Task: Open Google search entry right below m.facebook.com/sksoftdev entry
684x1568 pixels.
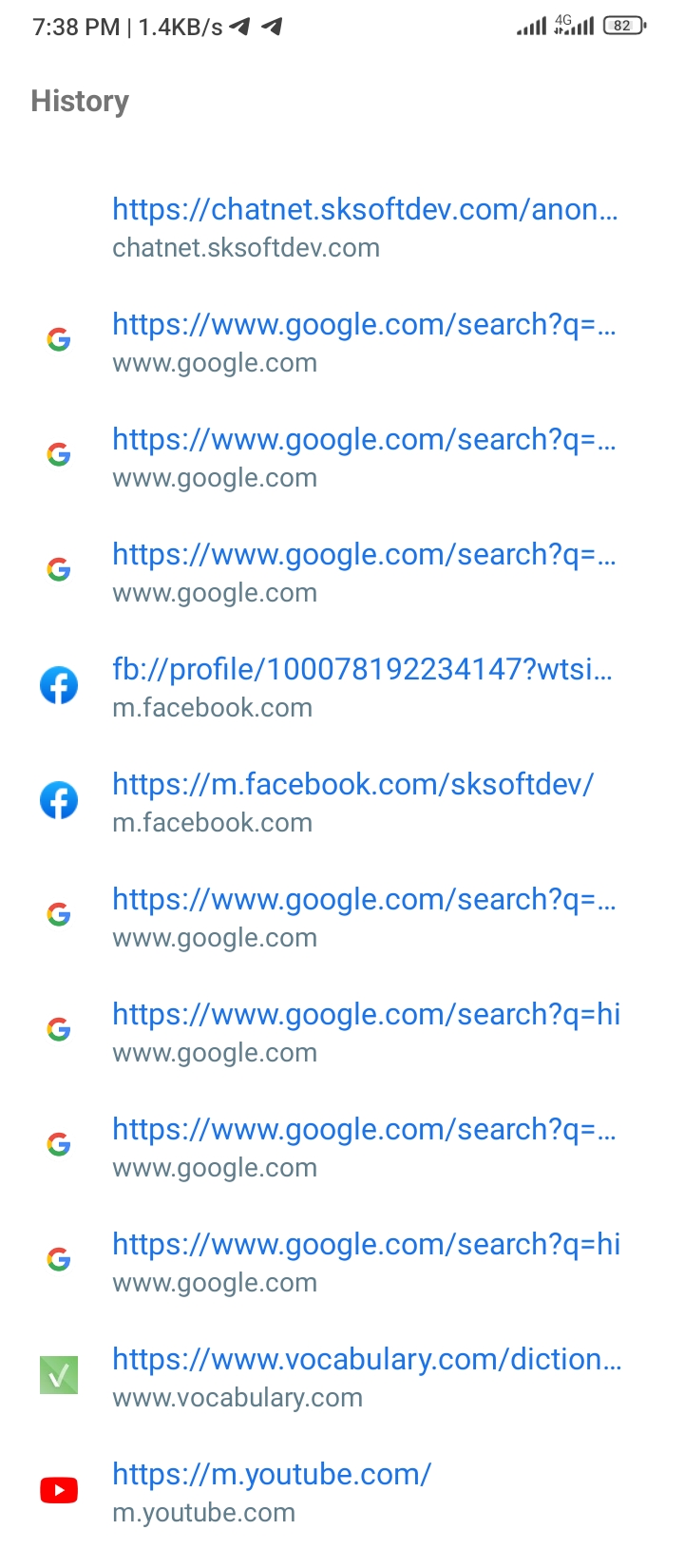Action: [342, 917]
